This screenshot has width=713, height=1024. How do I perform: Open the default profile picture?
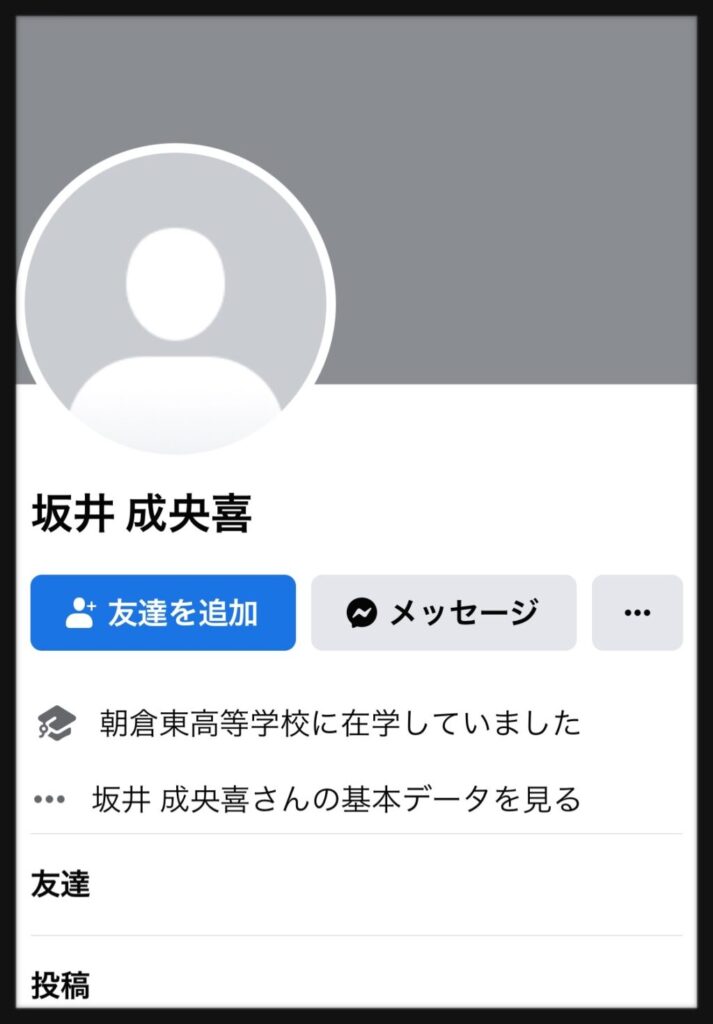176,301
